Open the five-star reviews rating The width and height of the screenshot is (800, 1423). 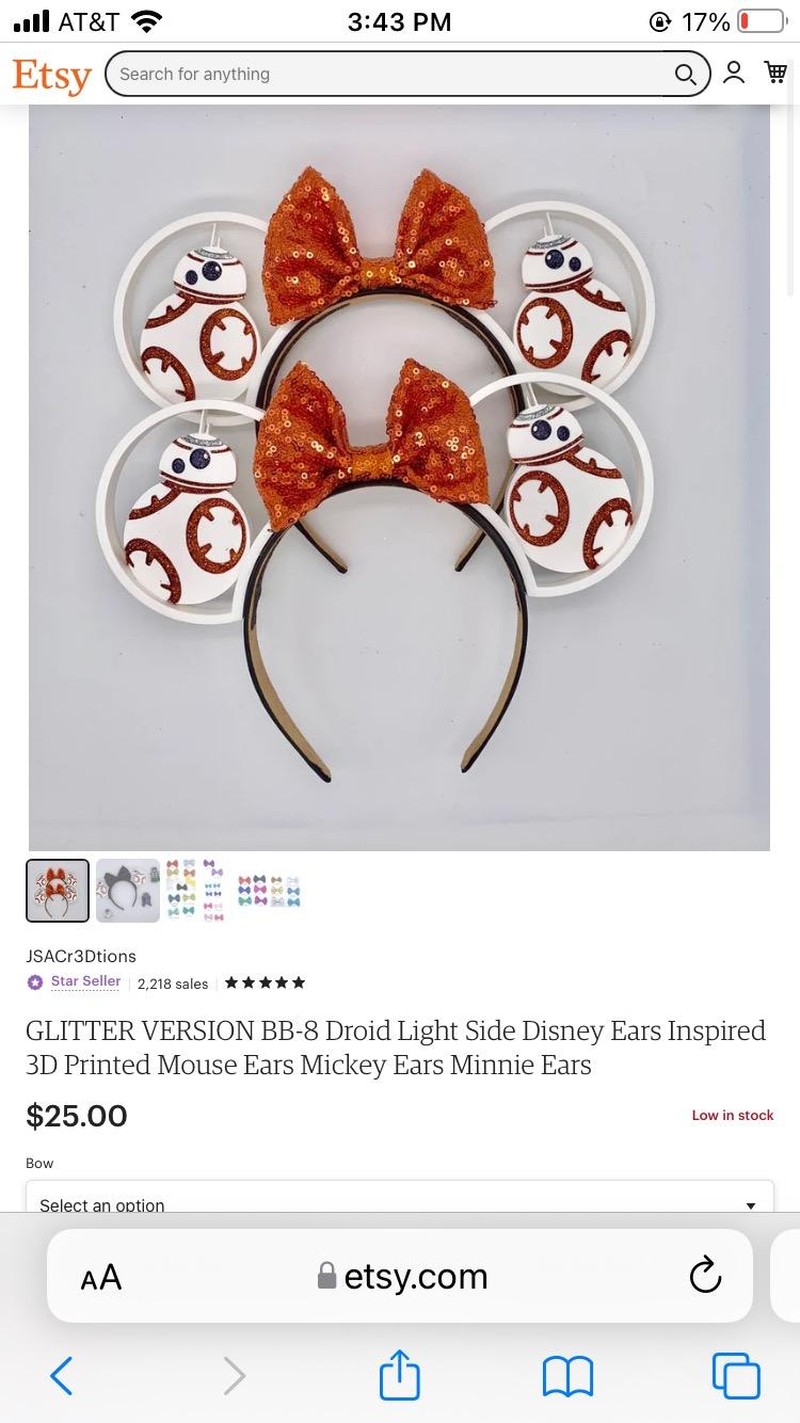264,983
